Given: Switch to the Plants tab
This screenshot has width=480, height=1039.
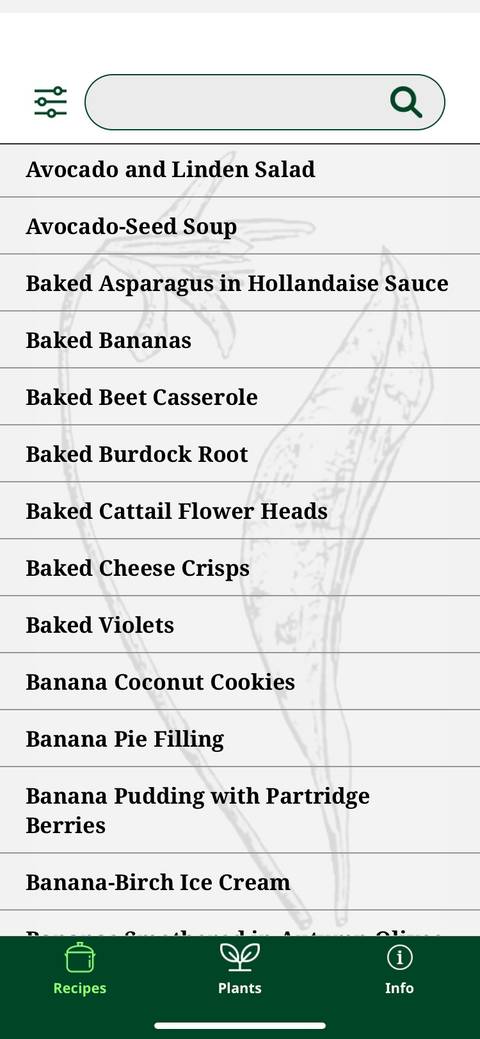Looking at the screenshot, I should pos(239,969).
